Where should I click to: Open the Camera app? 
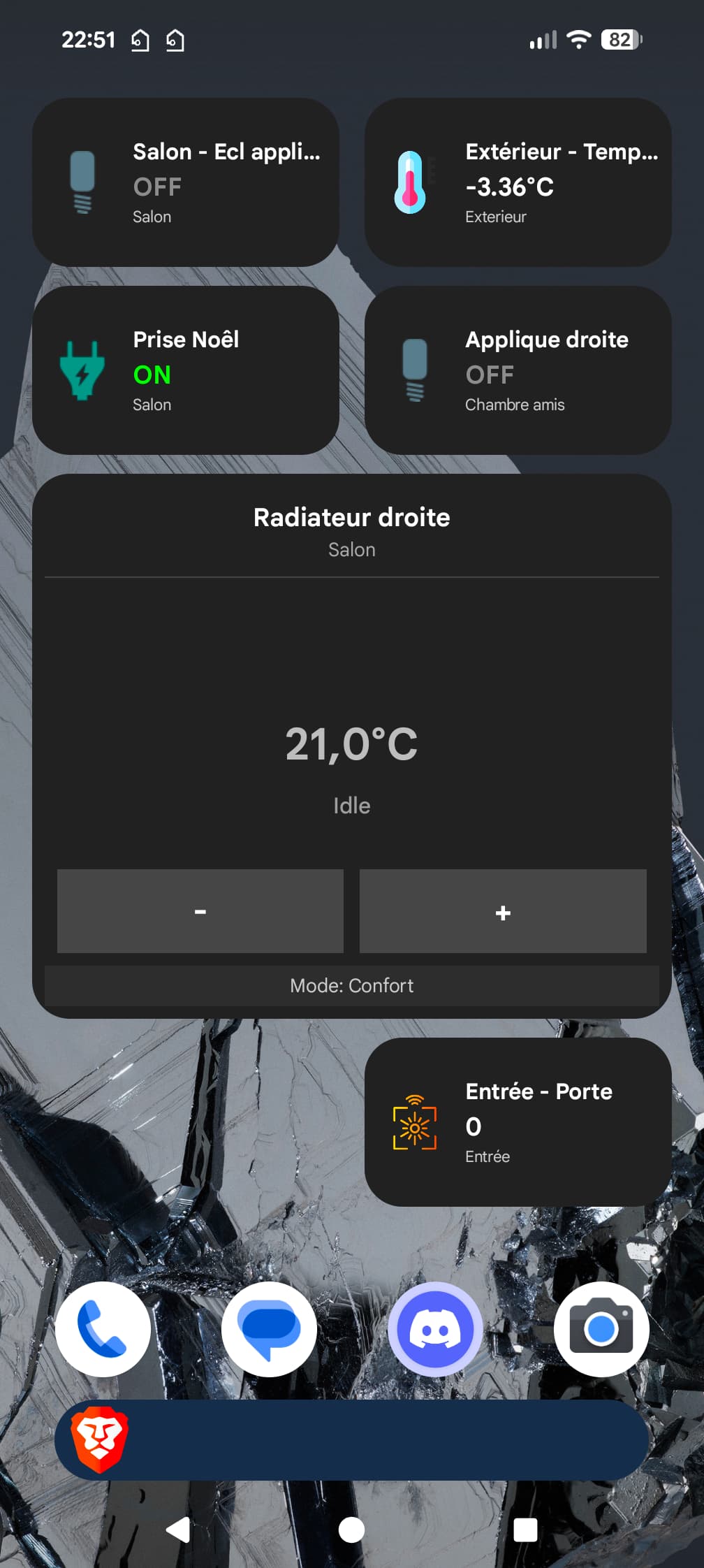coord(601,1329)
